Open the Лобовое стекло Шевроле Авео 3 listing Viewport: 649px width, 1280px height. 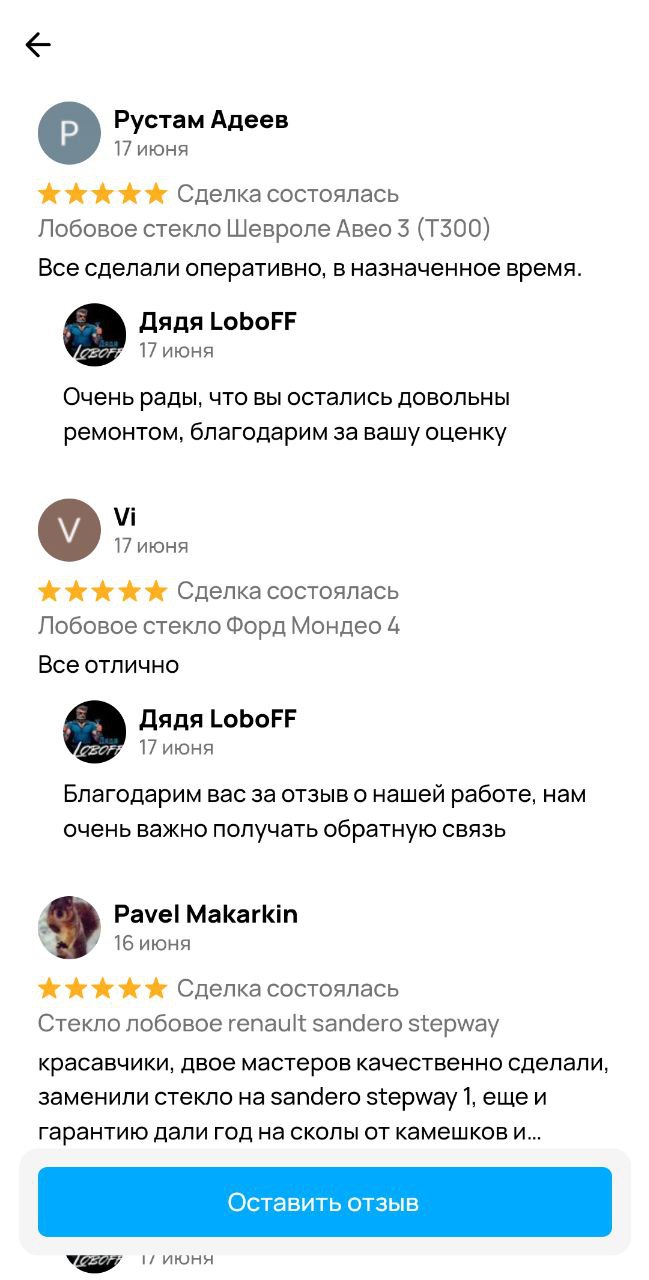[x=264, y=229]
